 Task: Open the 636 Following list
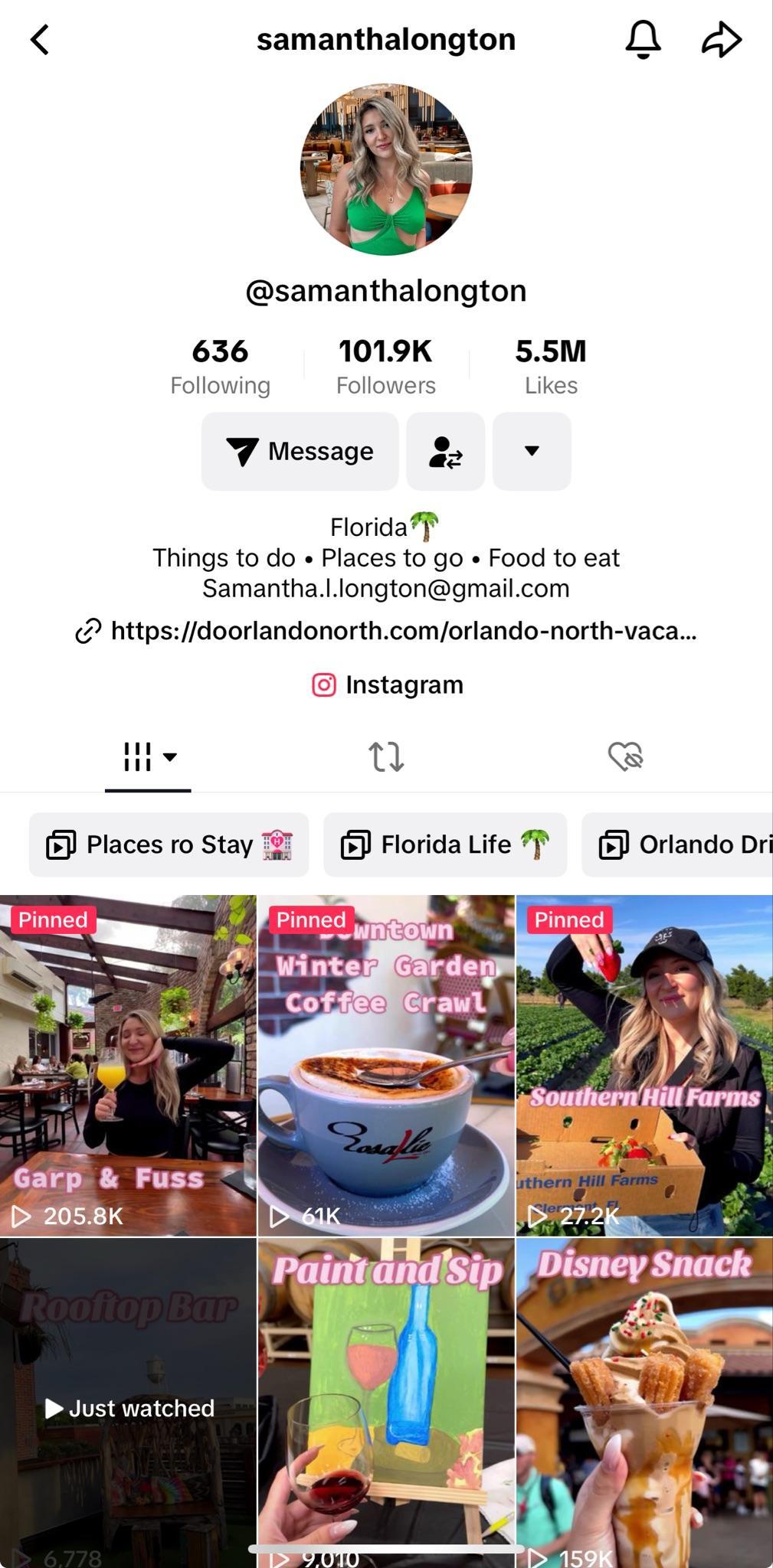coord(220,367)
